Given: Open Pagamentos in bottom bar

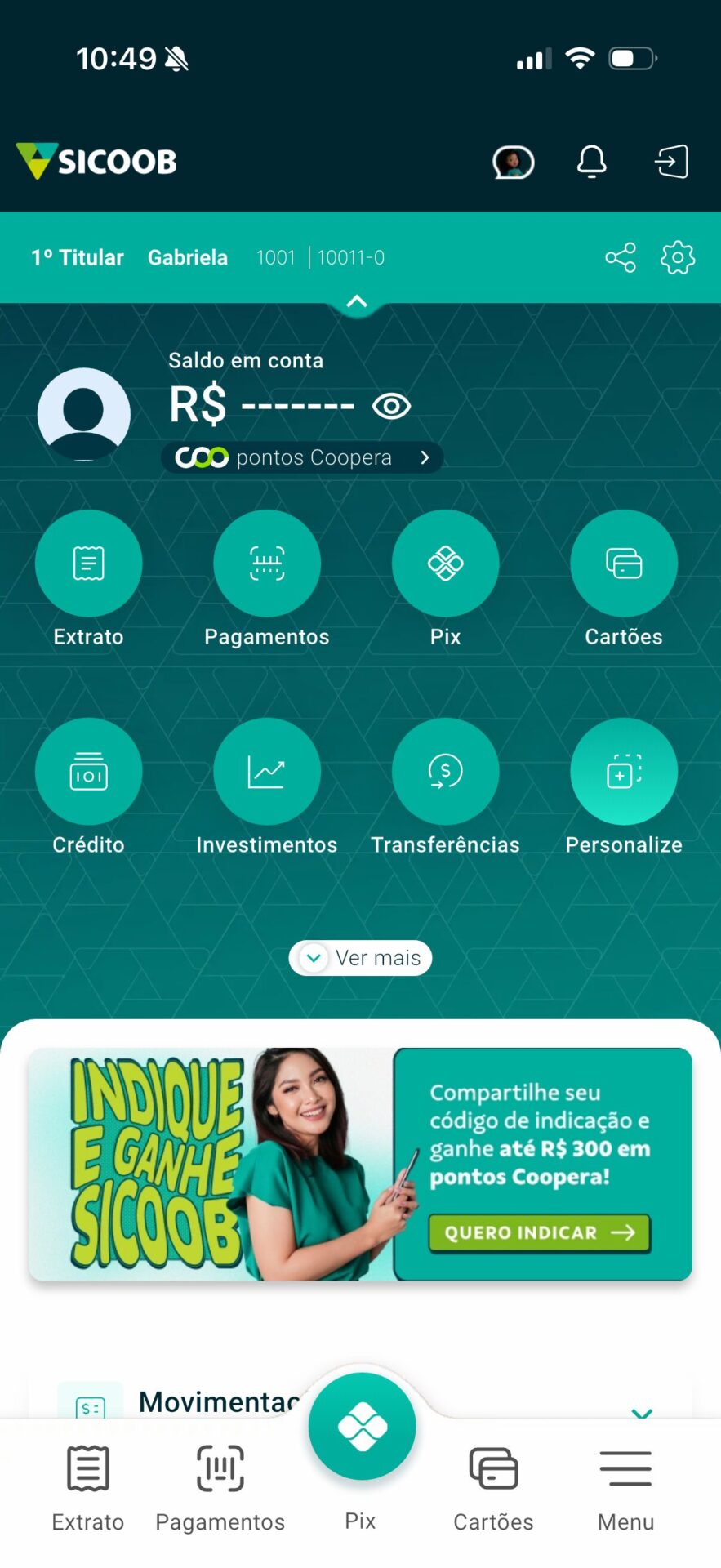Looking at the screenshot, I should [220, 1486].
